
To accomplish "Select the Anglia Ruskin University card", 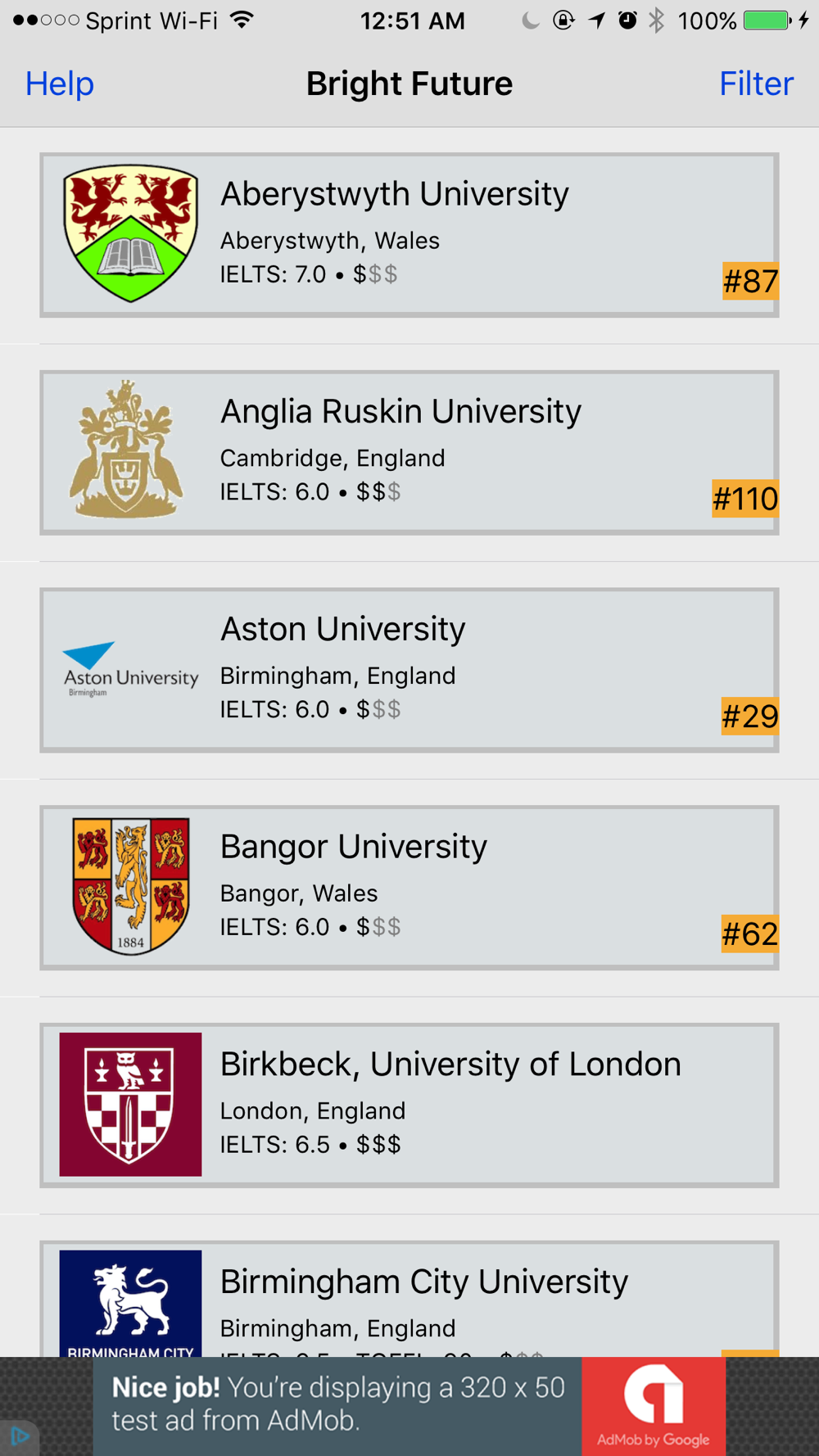I will click(409, 453).
